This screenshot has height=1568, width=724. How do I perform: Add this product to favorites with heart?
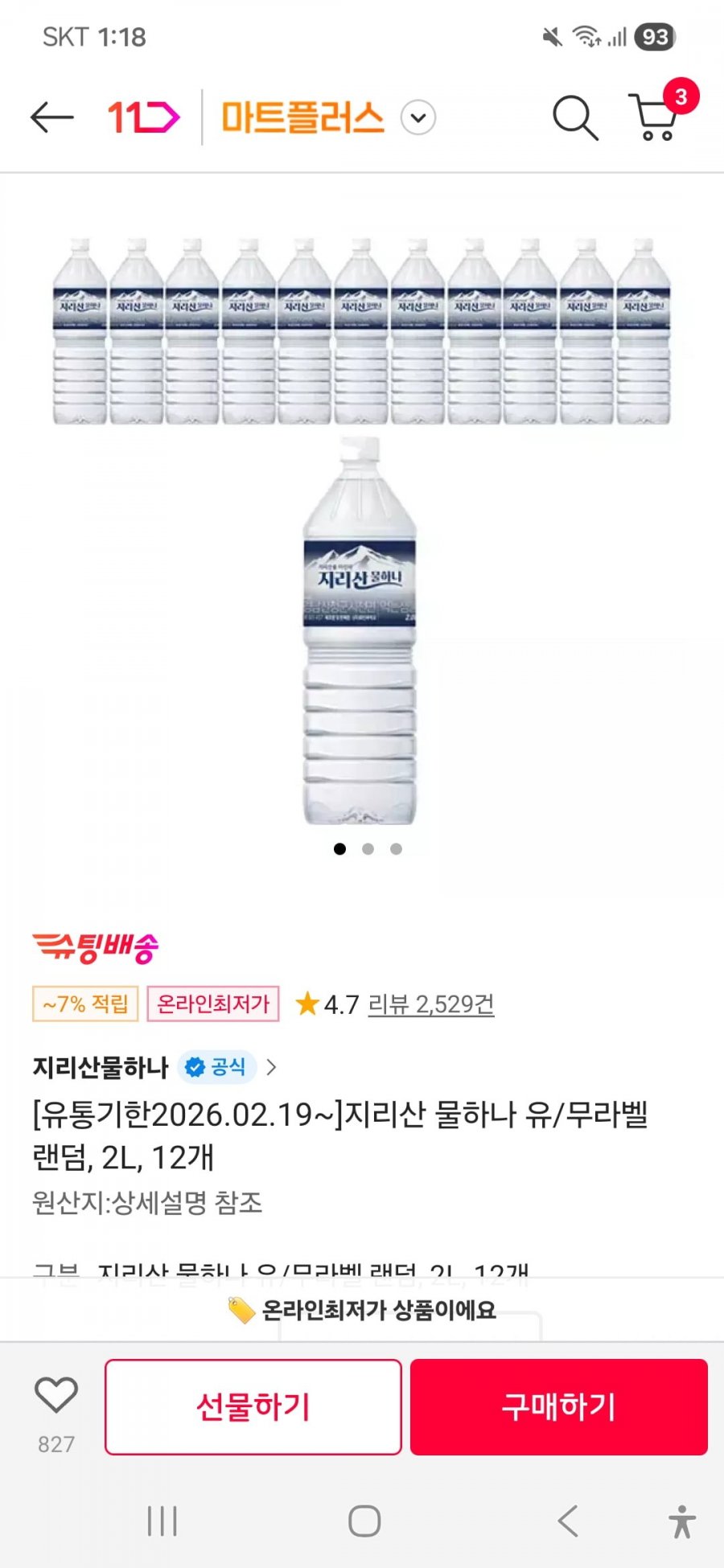tap(56, 1395)
